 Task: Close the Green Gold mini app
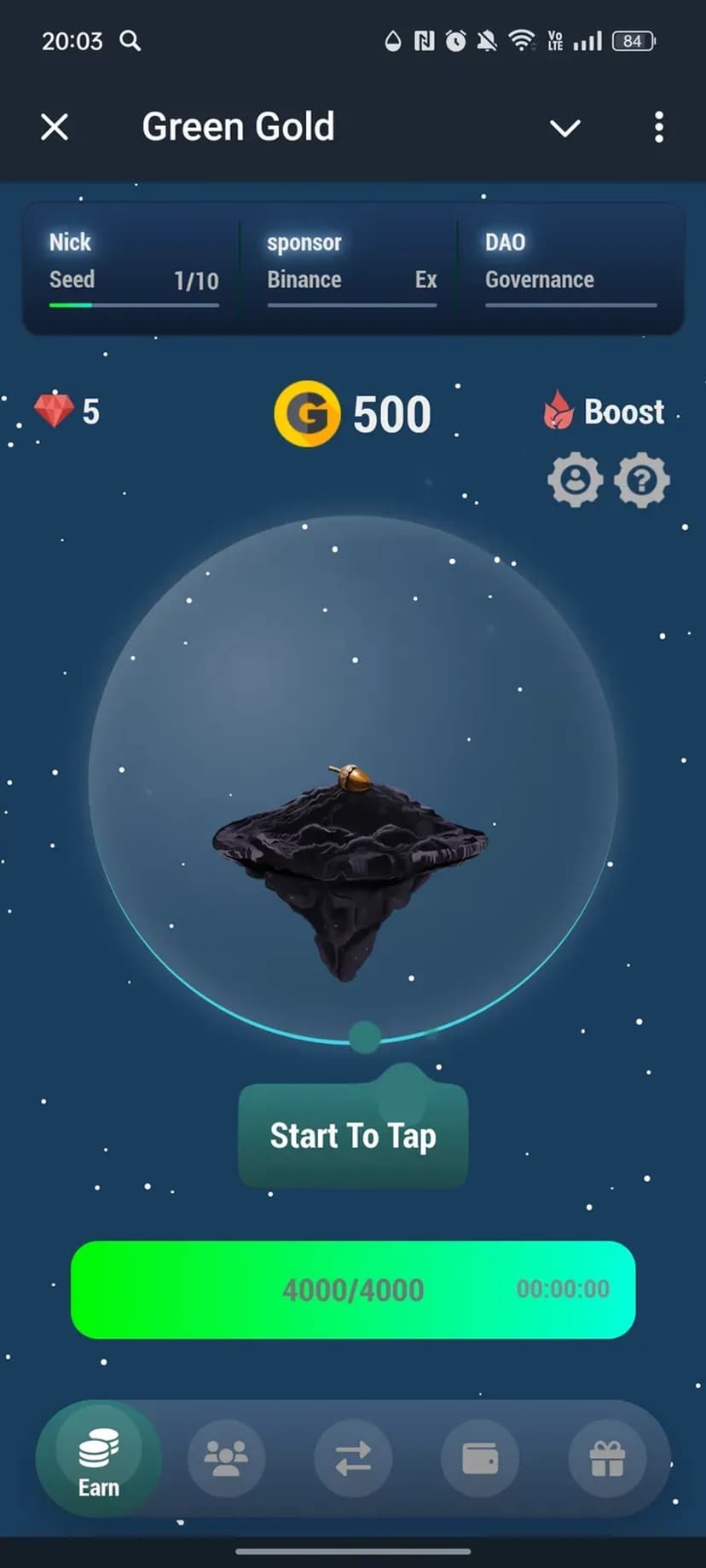pyautogui.click(x=55, y=128)
